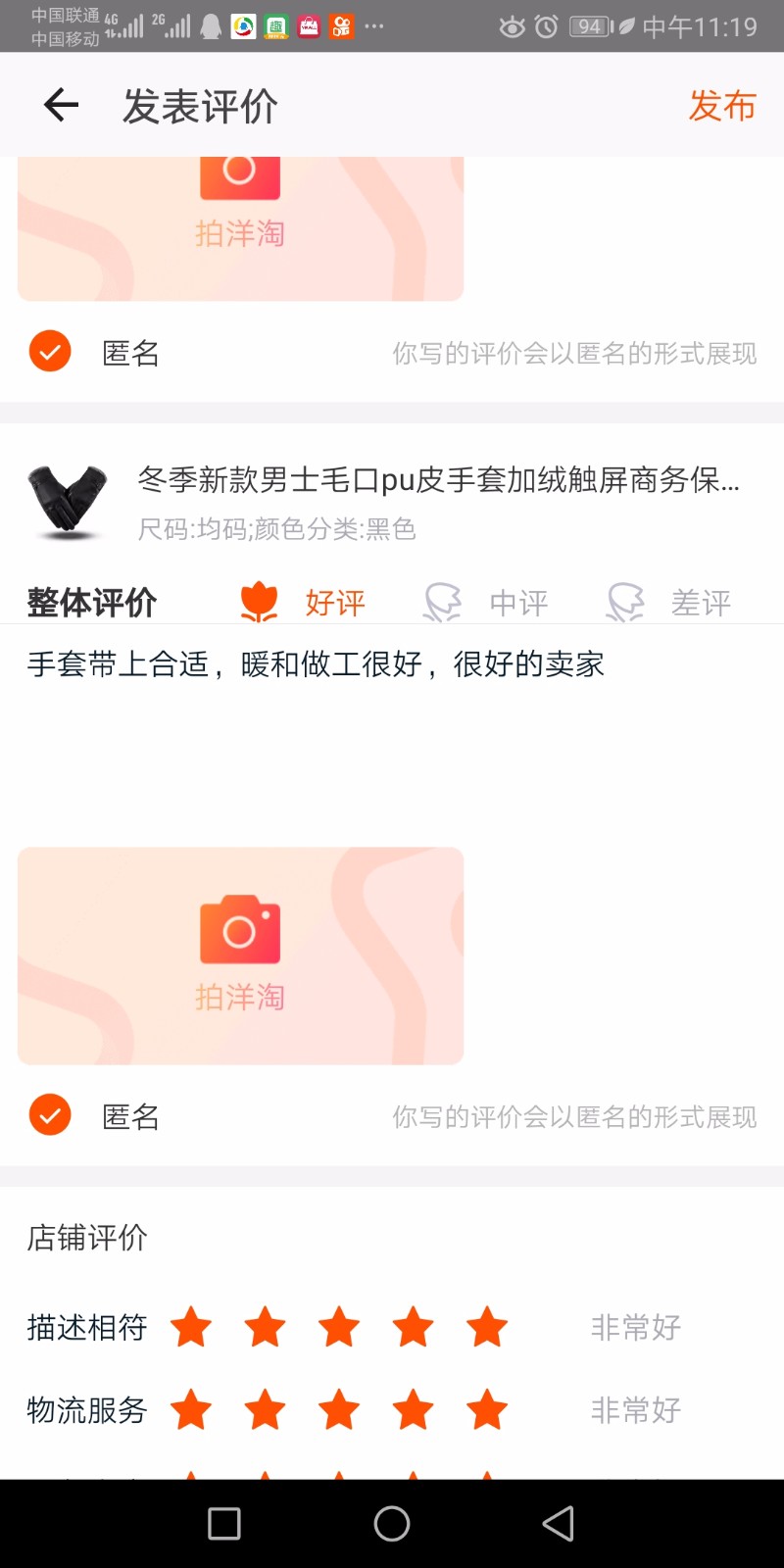Rate 描述相符 one star
The height and width of the screenshot is (1568, 784).
(191, 1328)
